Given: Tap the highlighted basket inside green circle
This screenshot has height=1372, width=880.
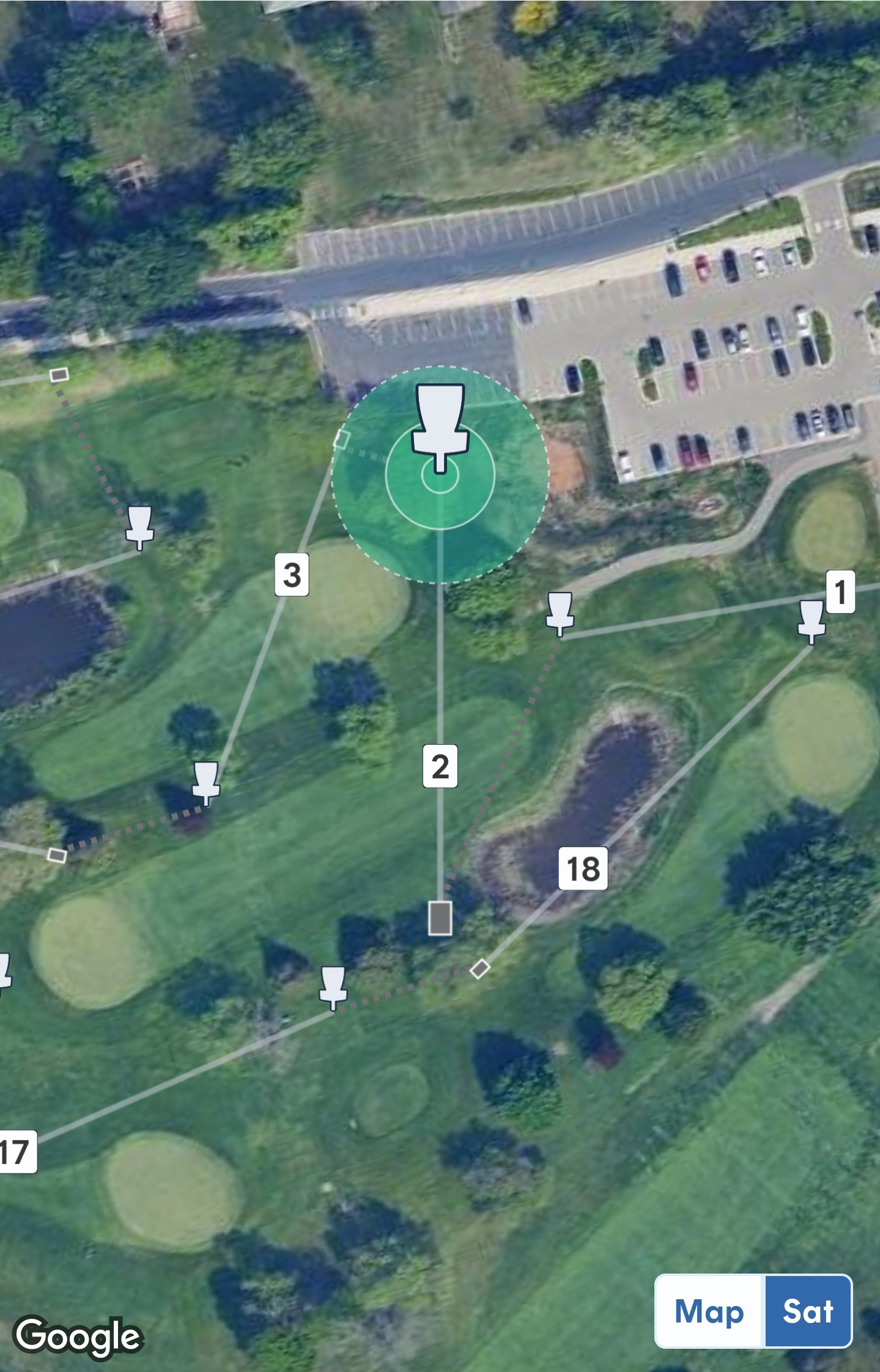Looking at the screenshot, I should point(440,427).
